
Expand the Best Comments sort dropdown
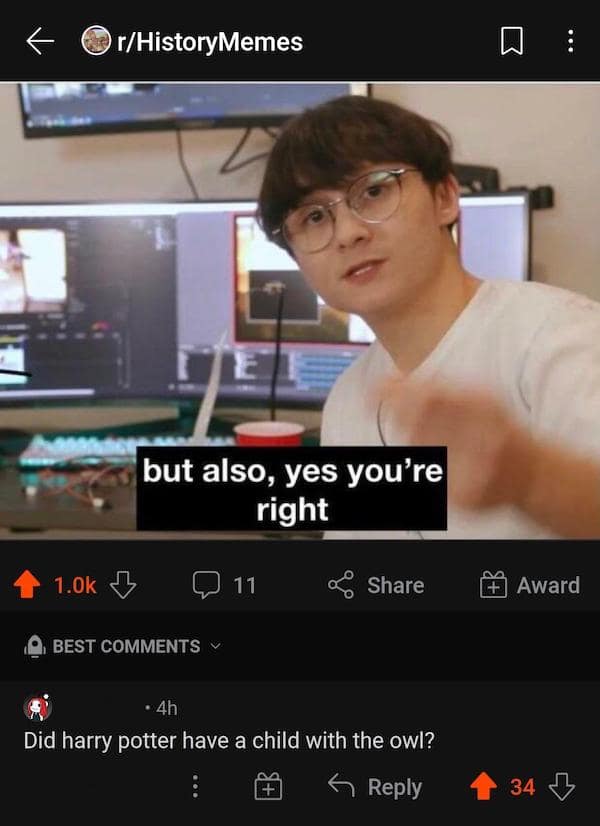click(x=125, y=646)
